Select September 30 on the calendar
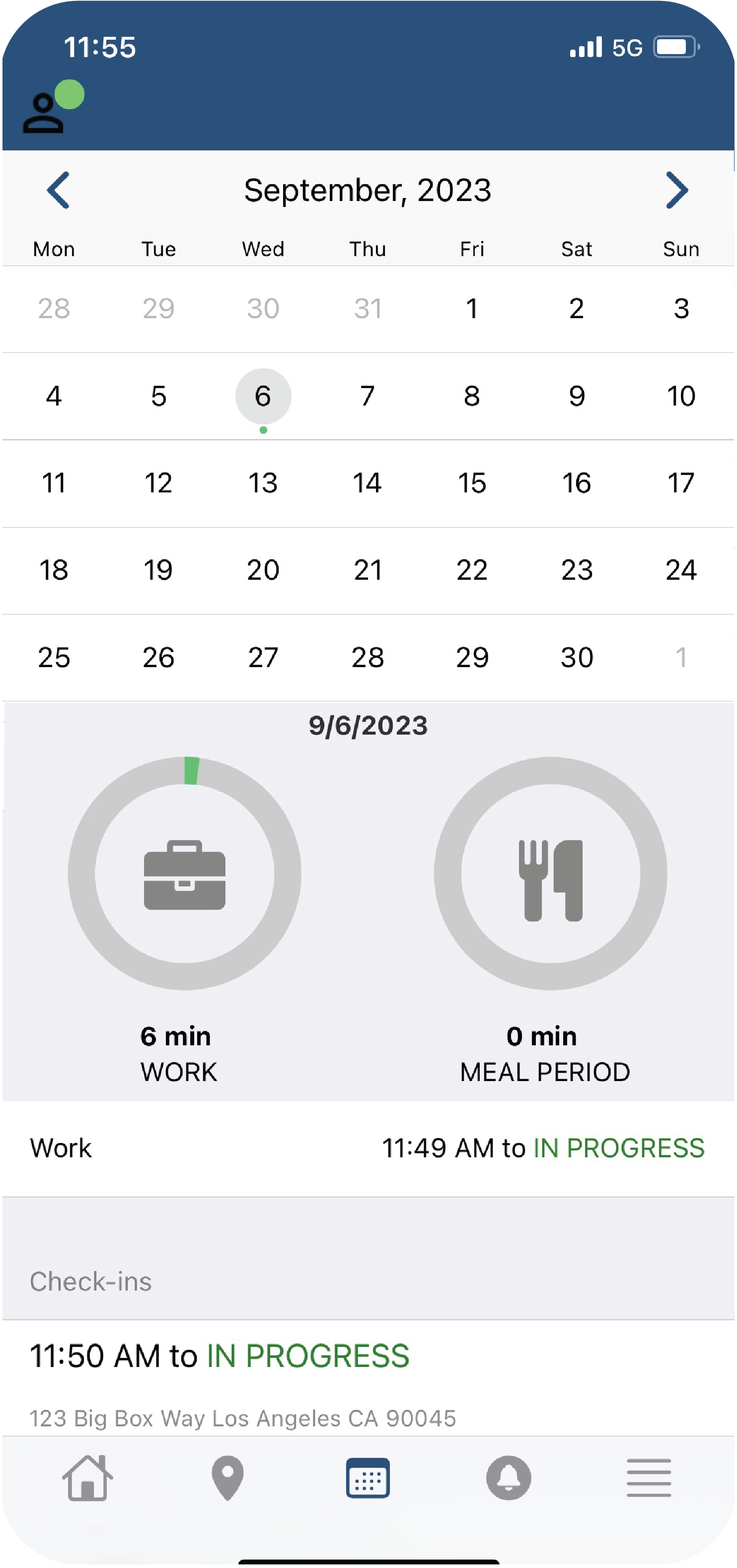The width and height of the screenshot is (737, 1568). [577, 657]
